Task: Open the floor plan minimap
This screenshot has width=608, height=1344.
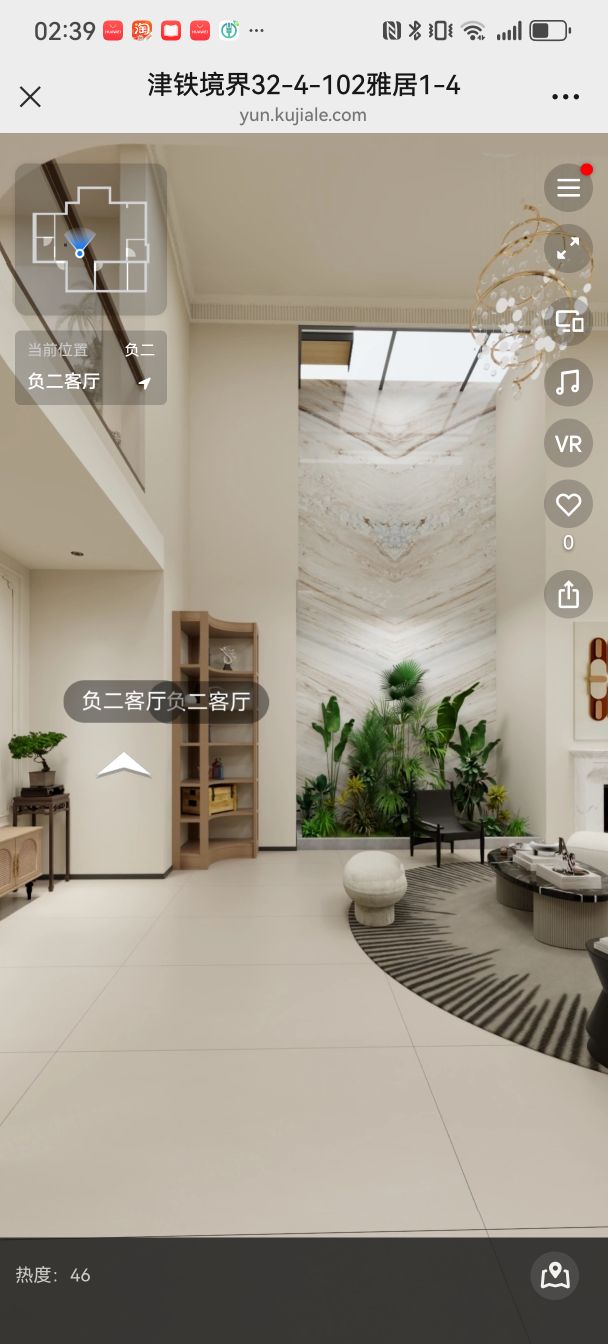Action: [90, 239]
